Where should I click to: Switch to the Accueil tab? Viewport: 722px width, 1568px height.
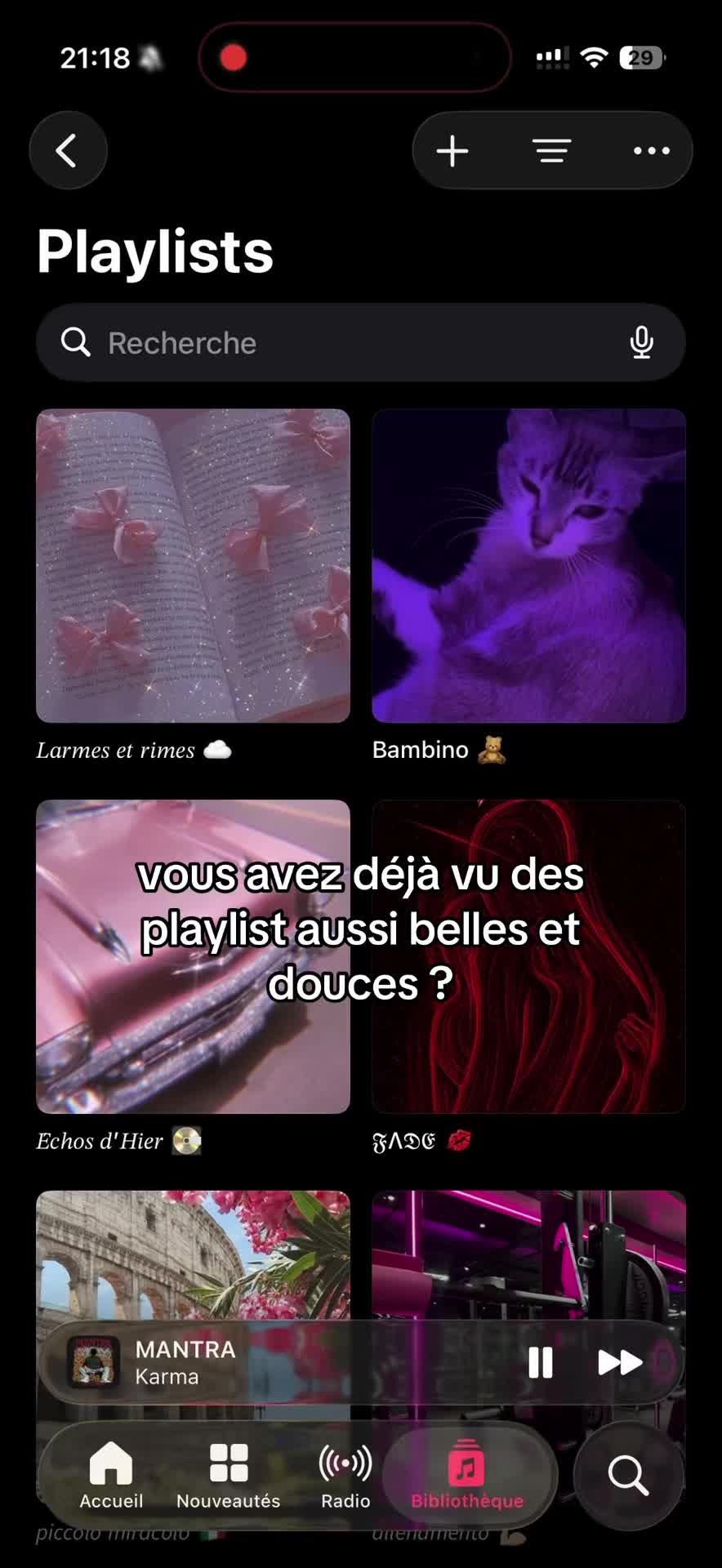[x=111, y=1474]
